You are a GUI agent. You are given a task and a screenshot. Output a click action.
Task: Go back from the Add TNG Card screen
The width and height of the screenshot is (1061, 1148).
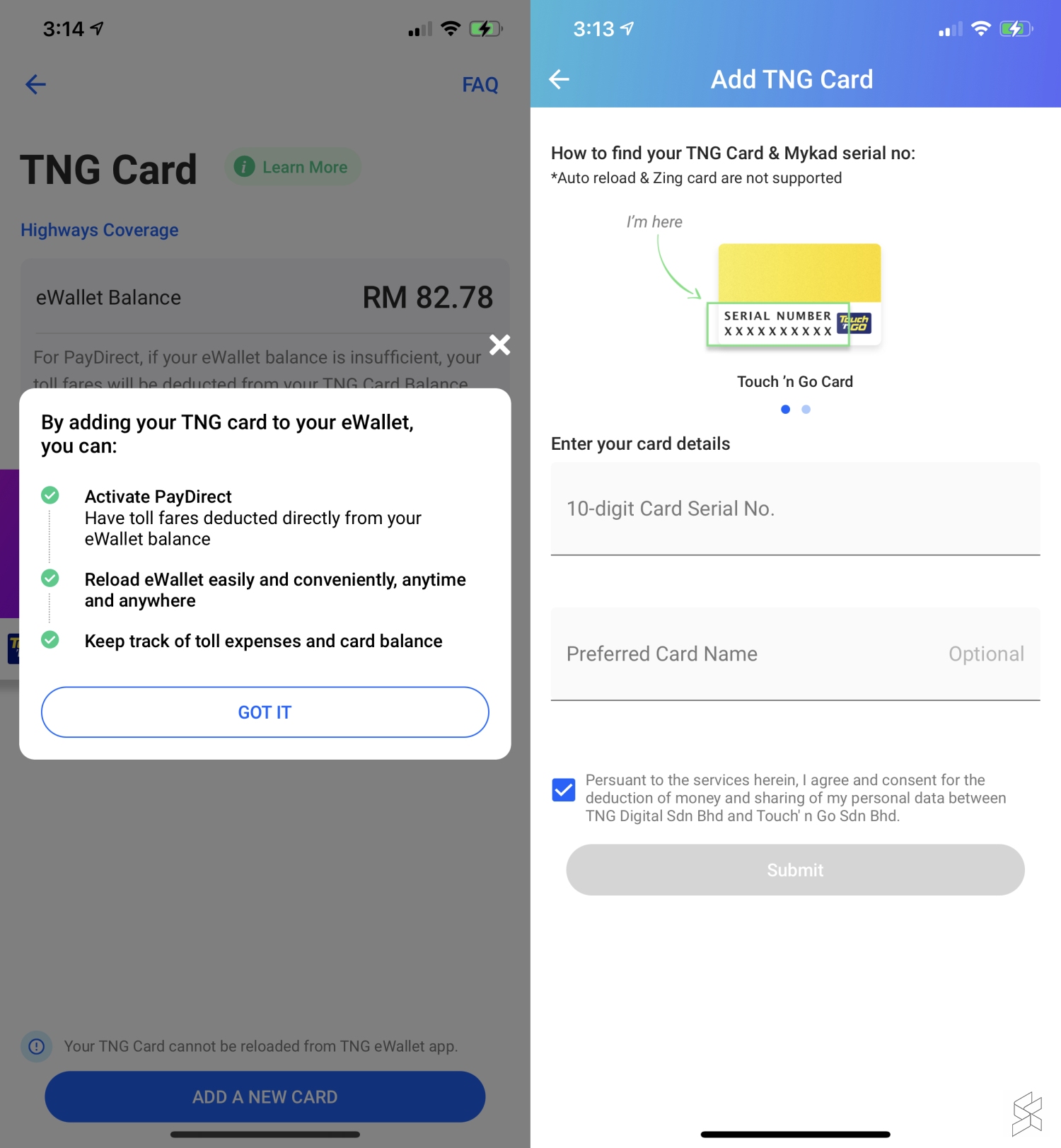click(560, 79)
